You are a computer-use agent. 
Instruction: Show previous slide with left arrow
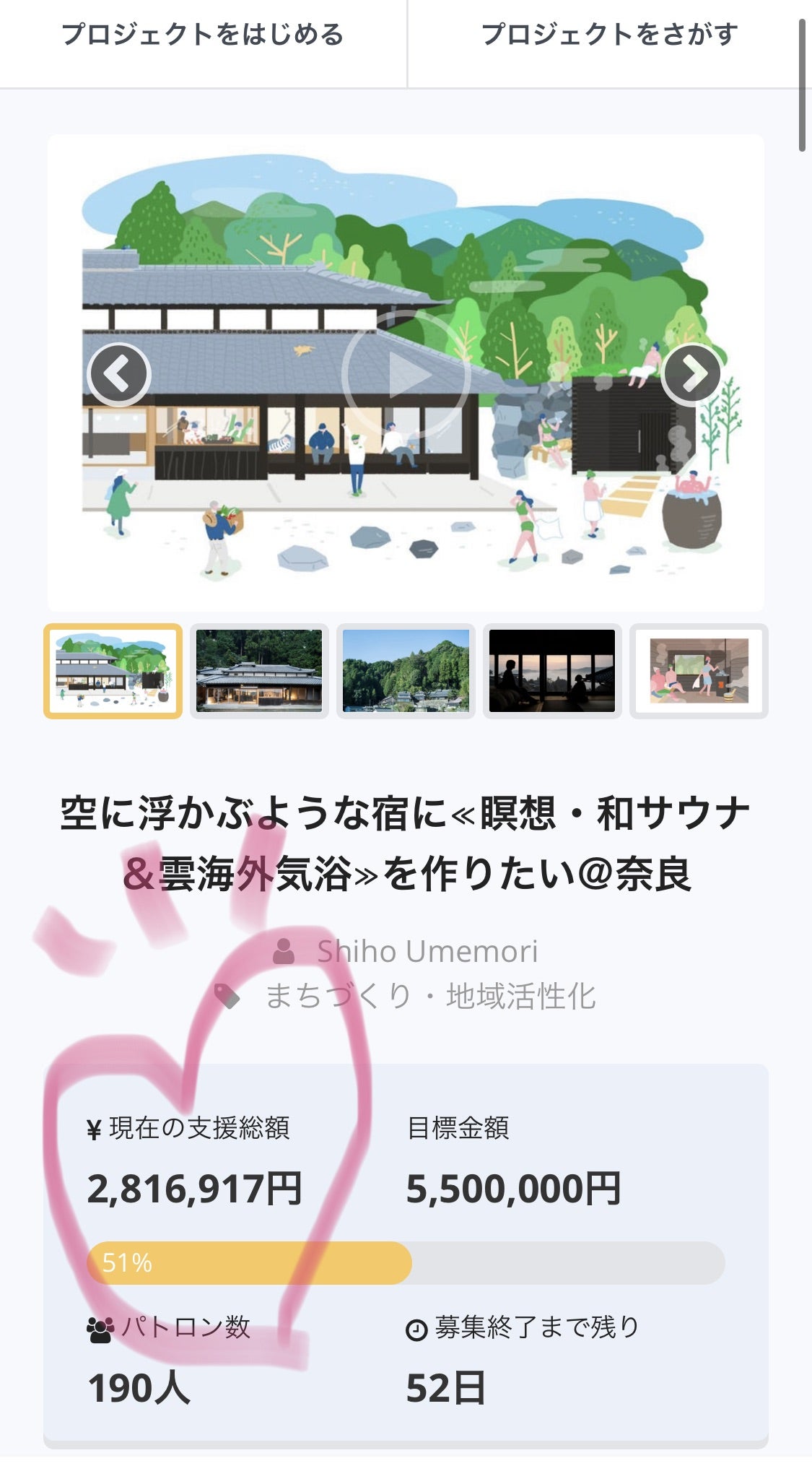pos(119,374)
